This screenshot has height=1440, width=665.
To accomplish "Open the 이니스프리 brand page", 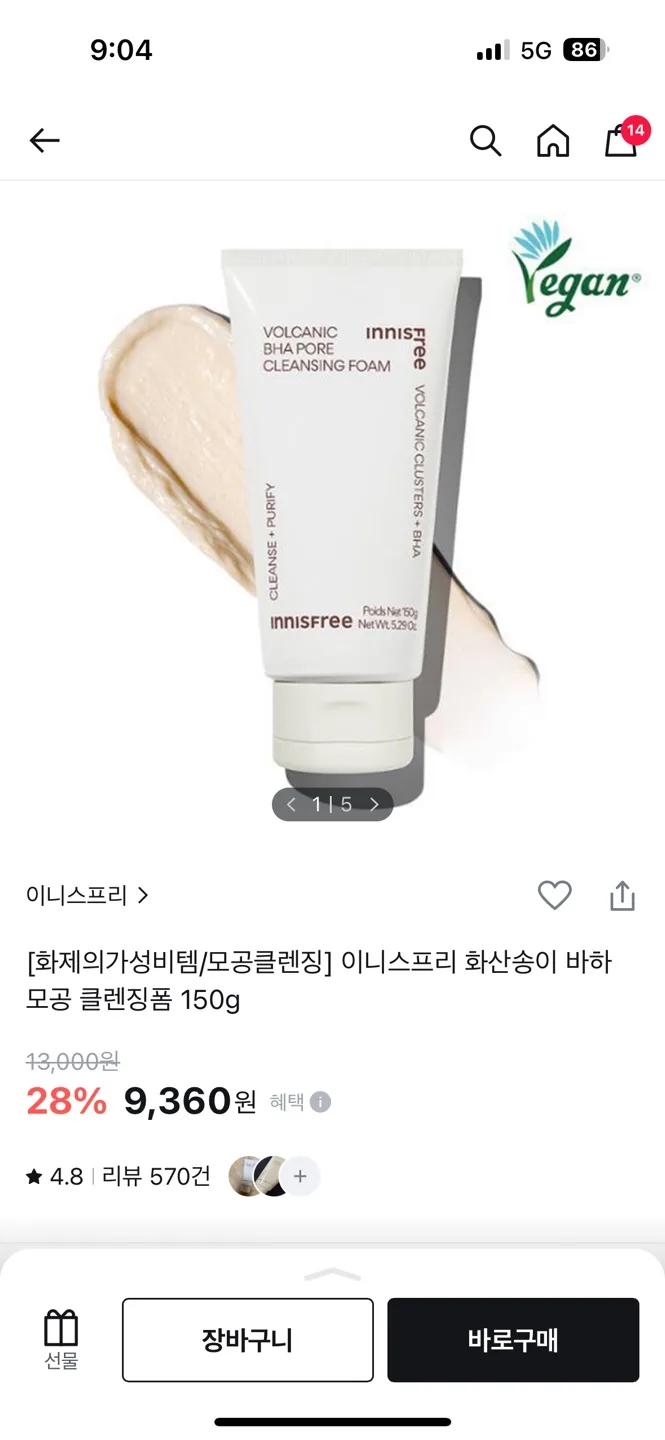I will coord(87,895).
